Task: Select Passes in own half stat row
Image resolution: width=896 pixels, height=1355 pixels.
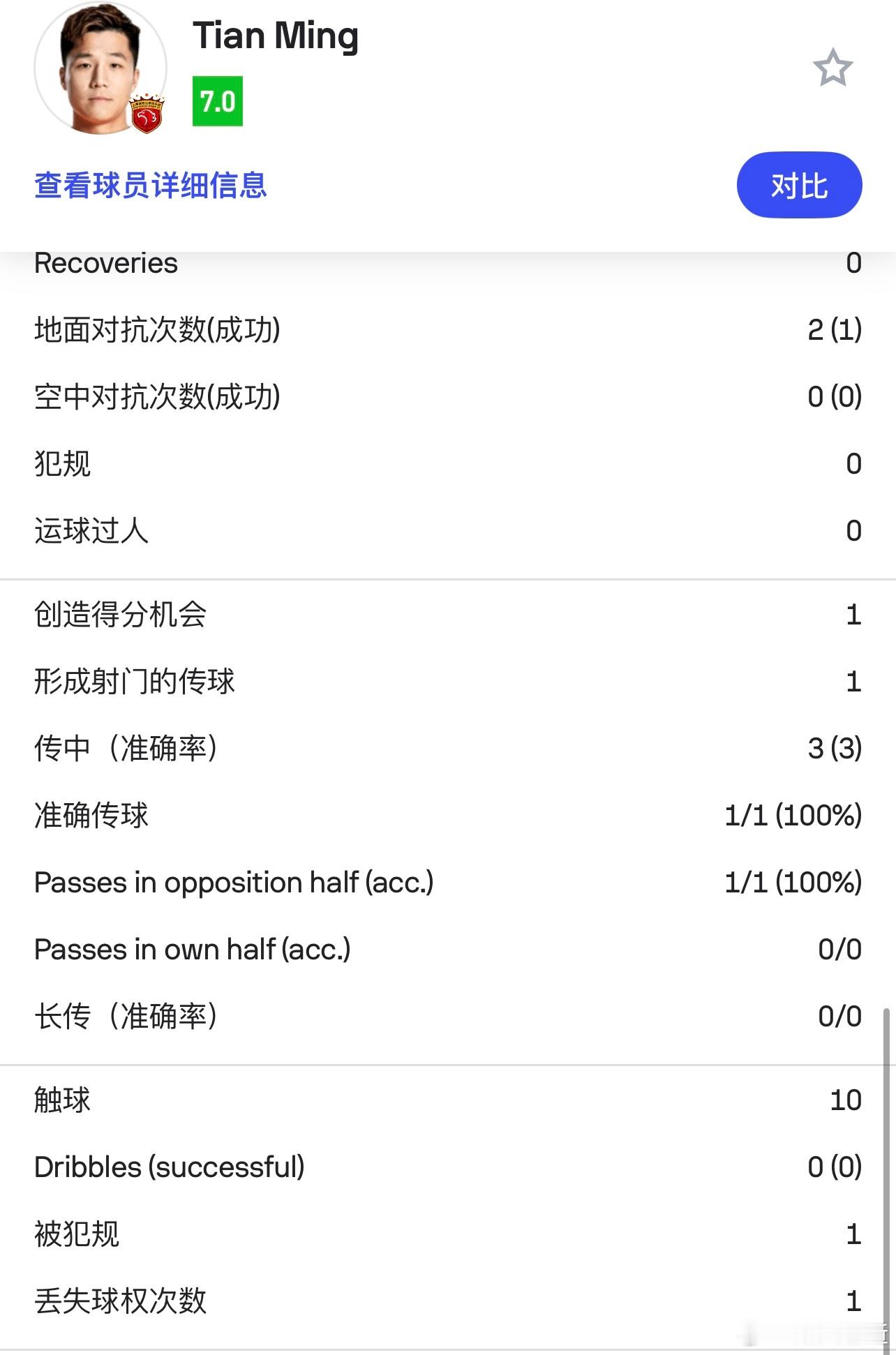Action: point(447,949)
